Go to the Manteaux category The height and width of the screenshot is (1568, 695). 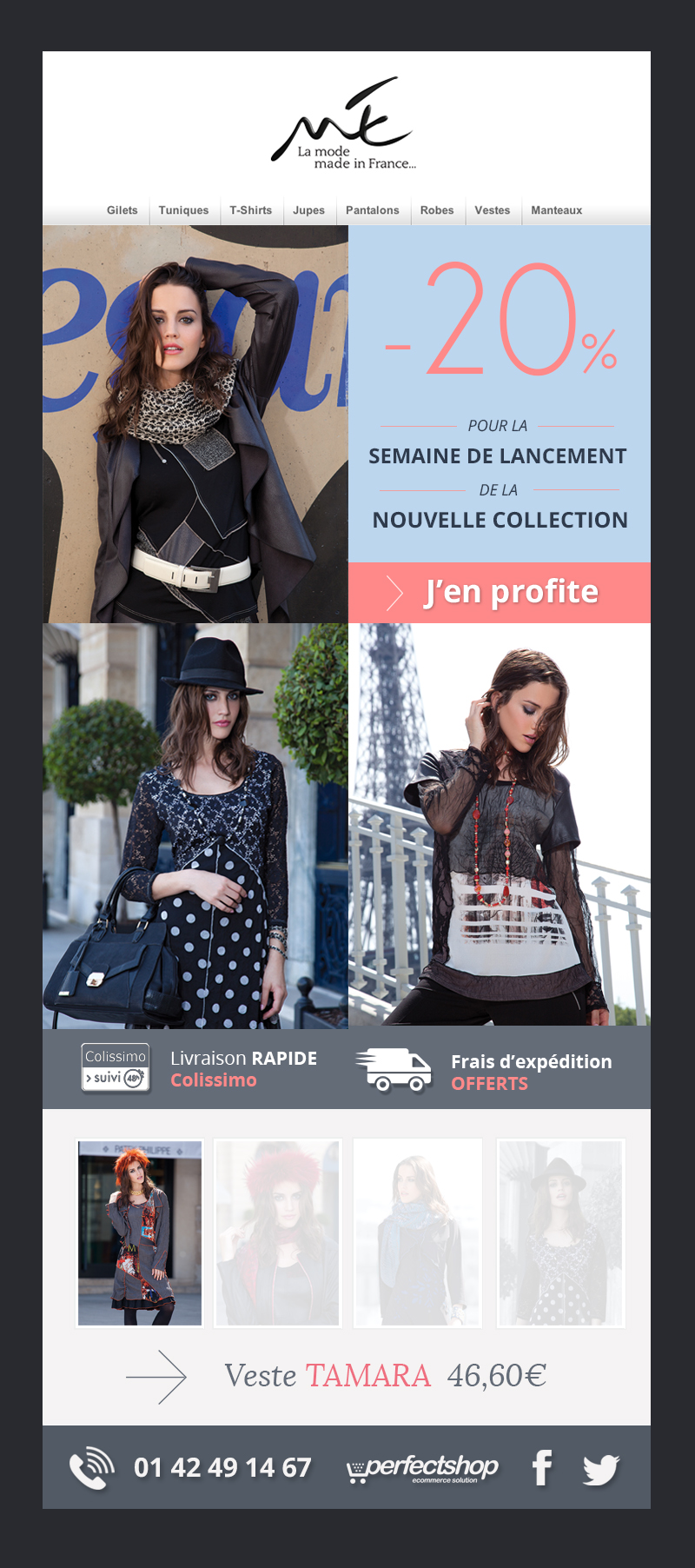click(x=557, y=210)
